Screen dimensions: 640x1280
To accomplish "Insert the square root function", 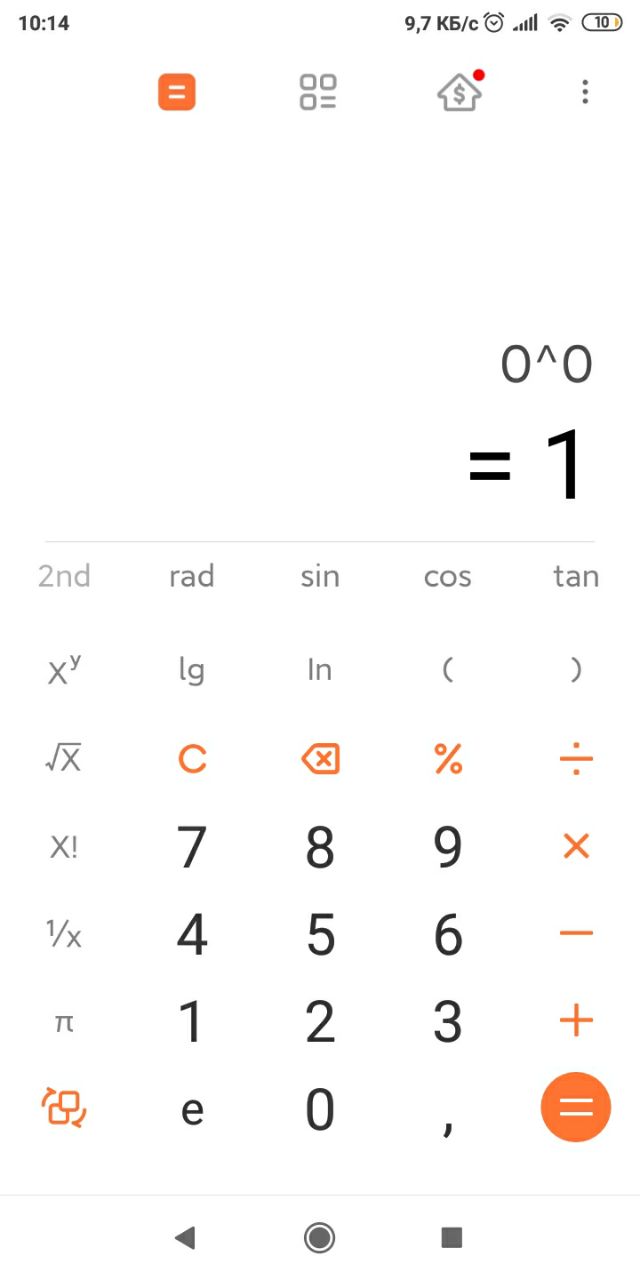I will [x=63, y=759].
